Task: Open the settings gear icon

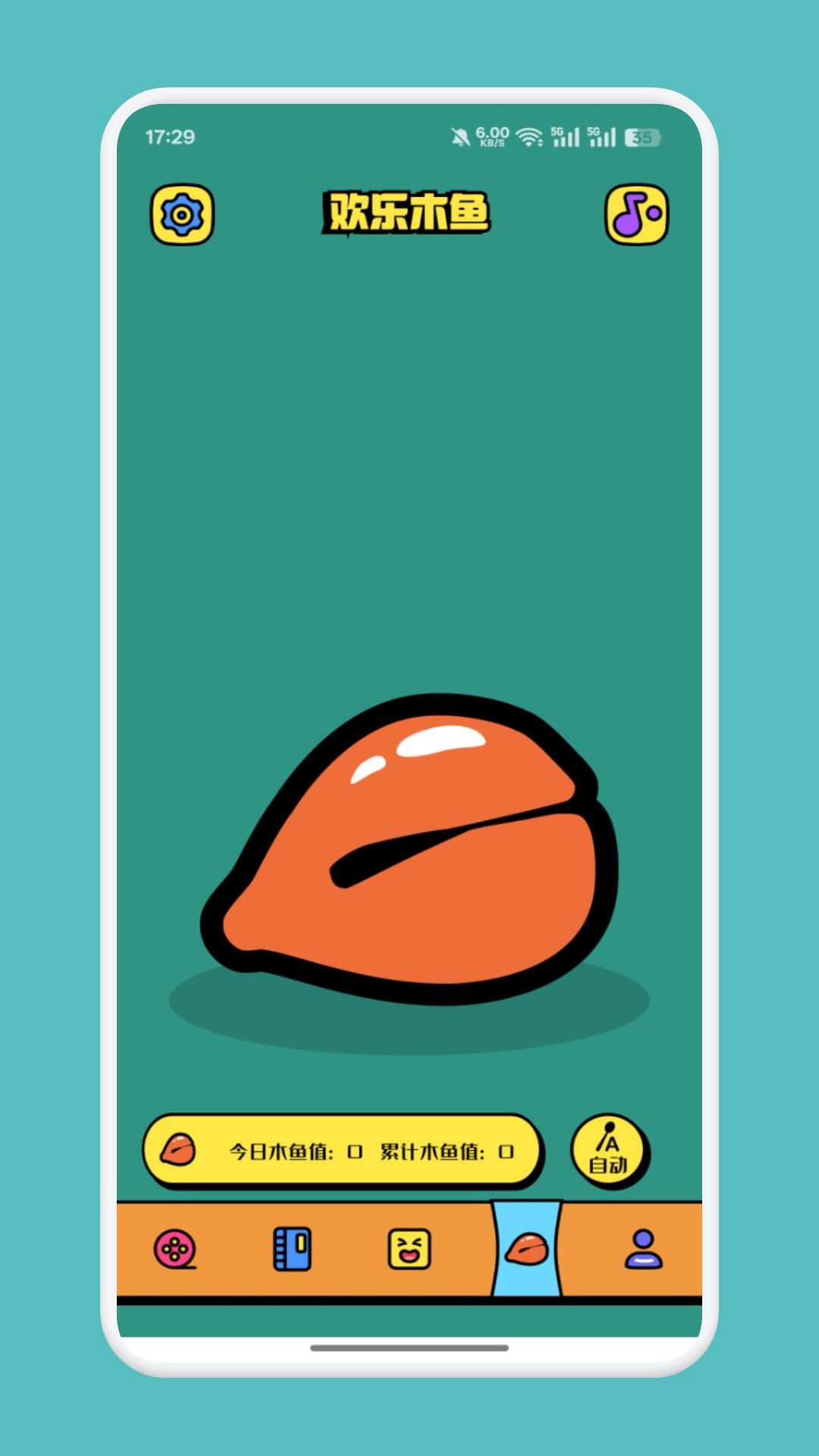Action: (182, 215)
